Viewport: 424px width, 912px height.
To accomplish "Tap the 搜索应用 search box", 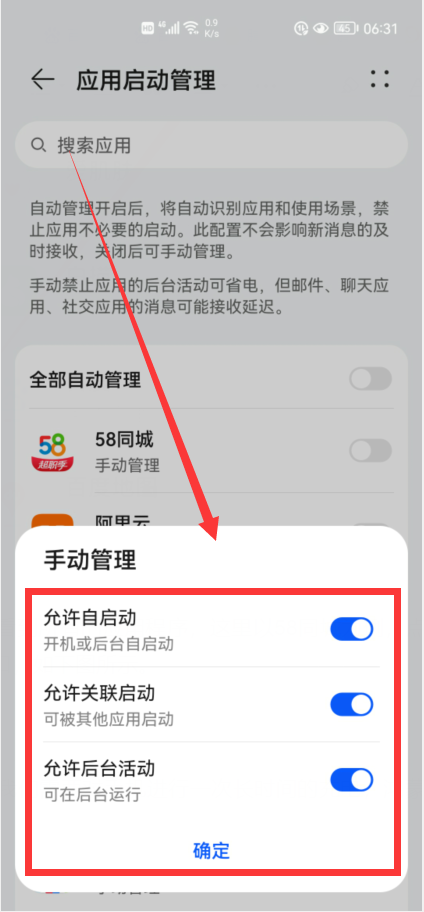I will tap(212, 145).
